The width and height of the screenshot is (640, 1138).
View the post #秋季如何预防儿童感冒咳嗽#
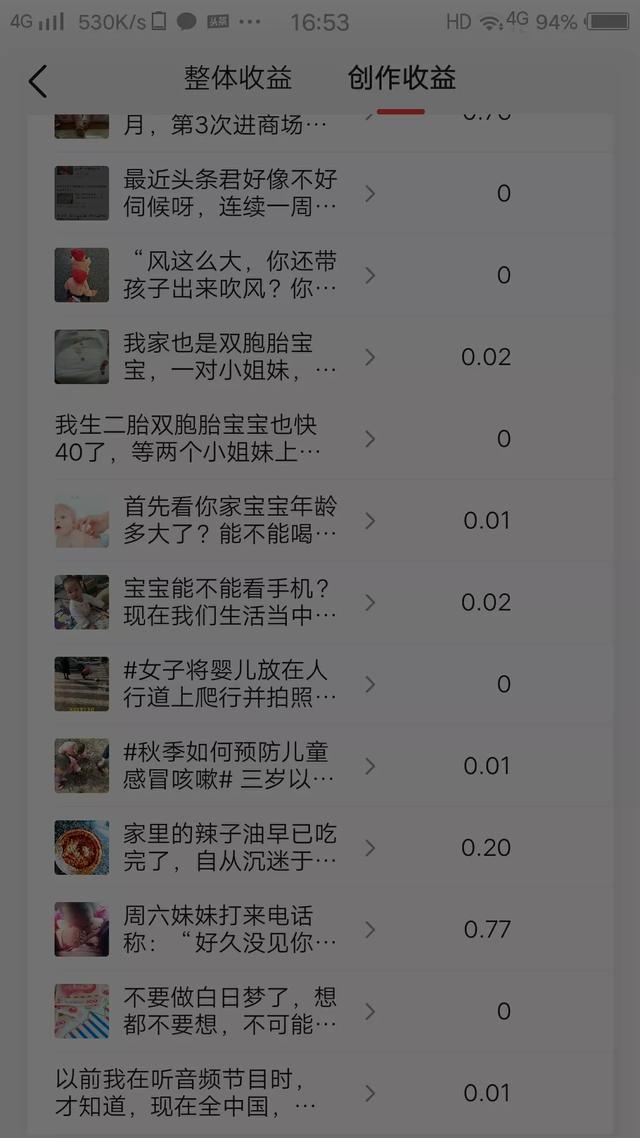230,766
